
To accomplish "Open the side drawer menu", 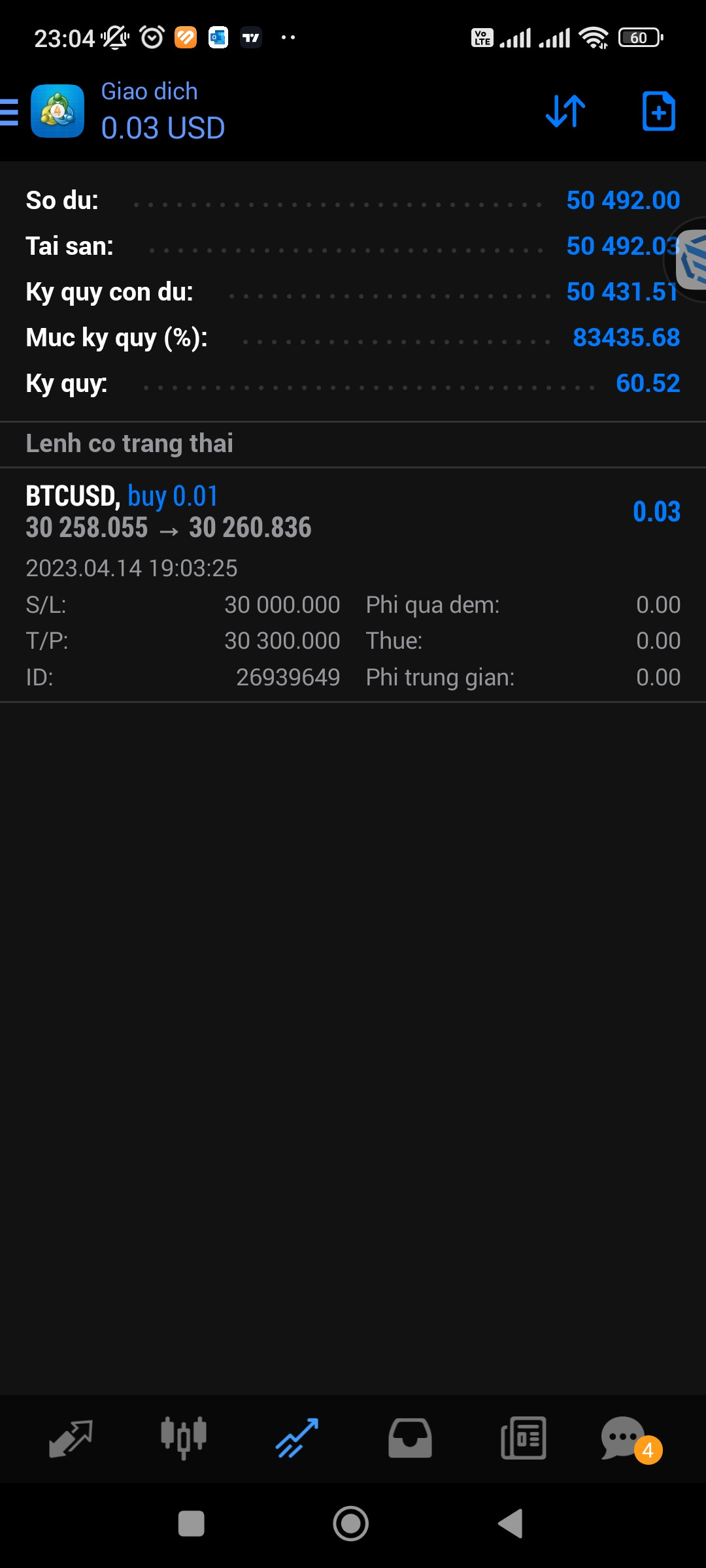I will pyautogui.click(x=10, y=112).
